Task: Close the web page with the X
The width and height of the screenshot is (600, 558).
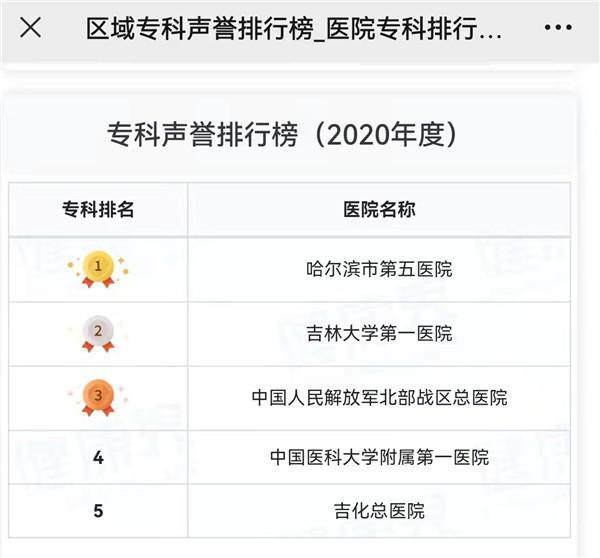Action: click(31, 28)
